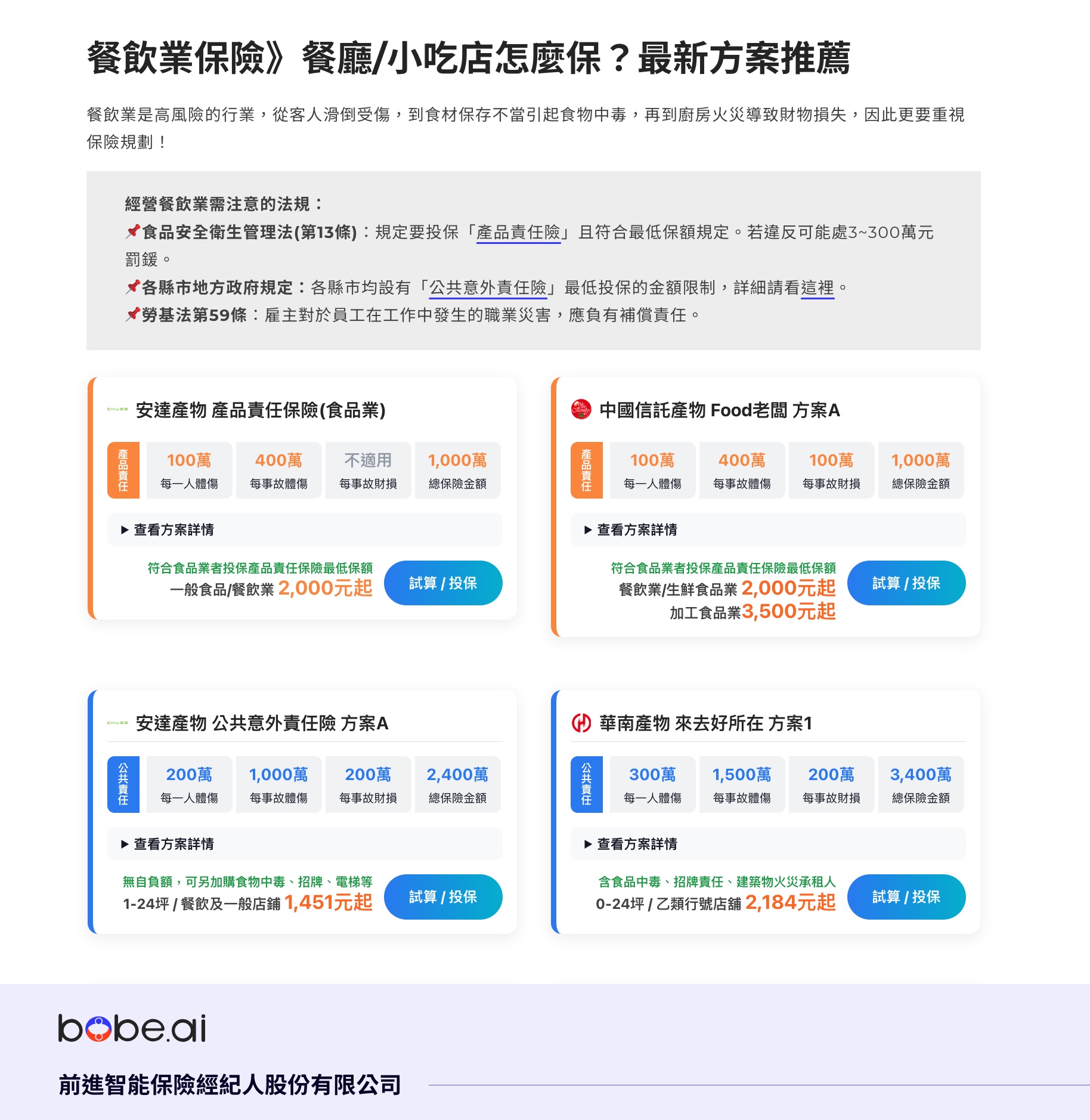Select 試算 / 投保 for 安達產物 公共意外責任險 方案A
The height and width of the screenshot is (1120, 1090).
[442, 897]
